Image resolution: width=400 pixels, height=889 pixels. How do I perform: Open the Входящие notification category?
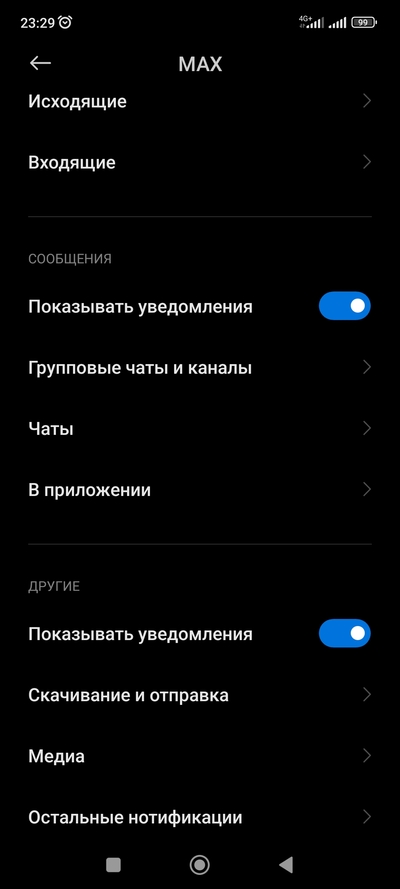(200, 163)
